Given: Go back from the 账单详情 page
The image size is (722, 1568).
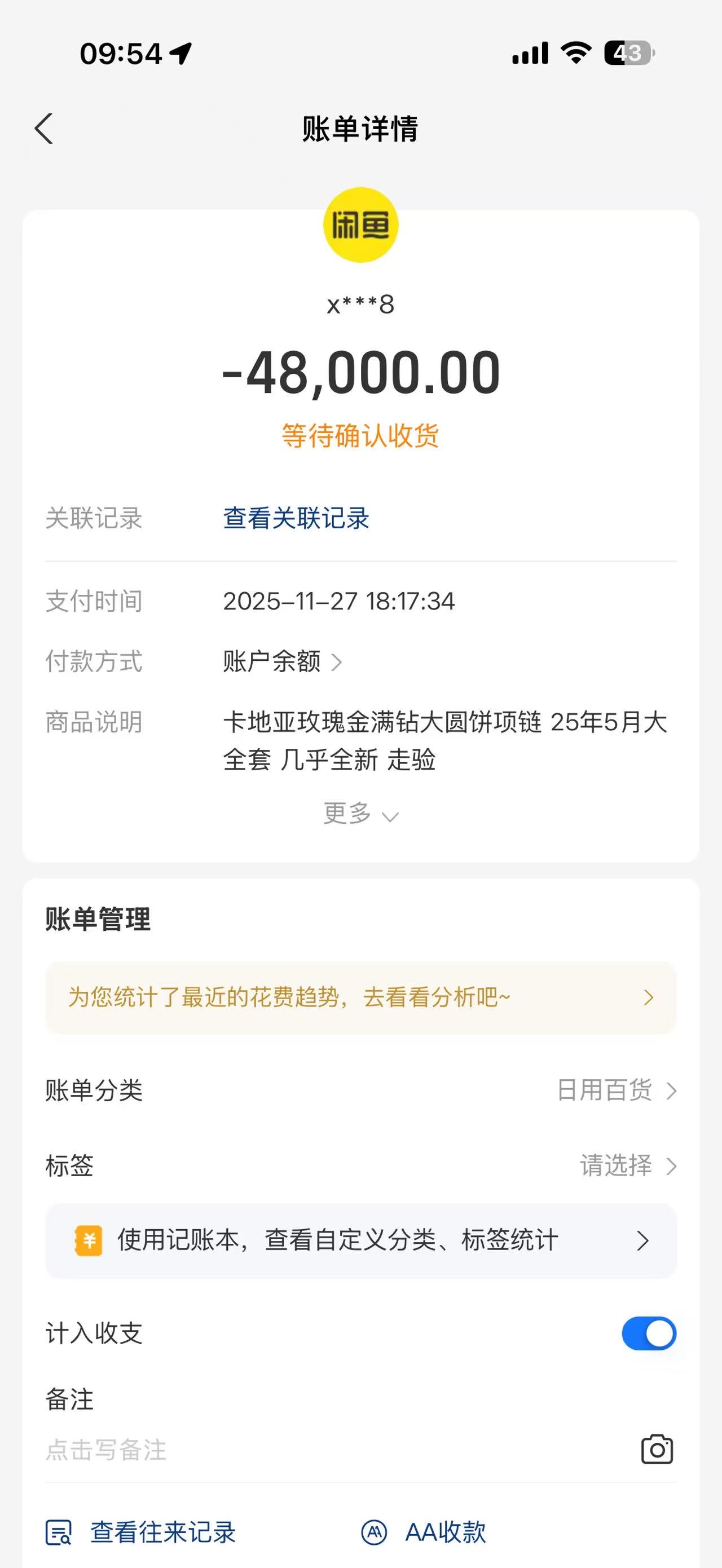Looking at the screenshot, I should point(44,129).
